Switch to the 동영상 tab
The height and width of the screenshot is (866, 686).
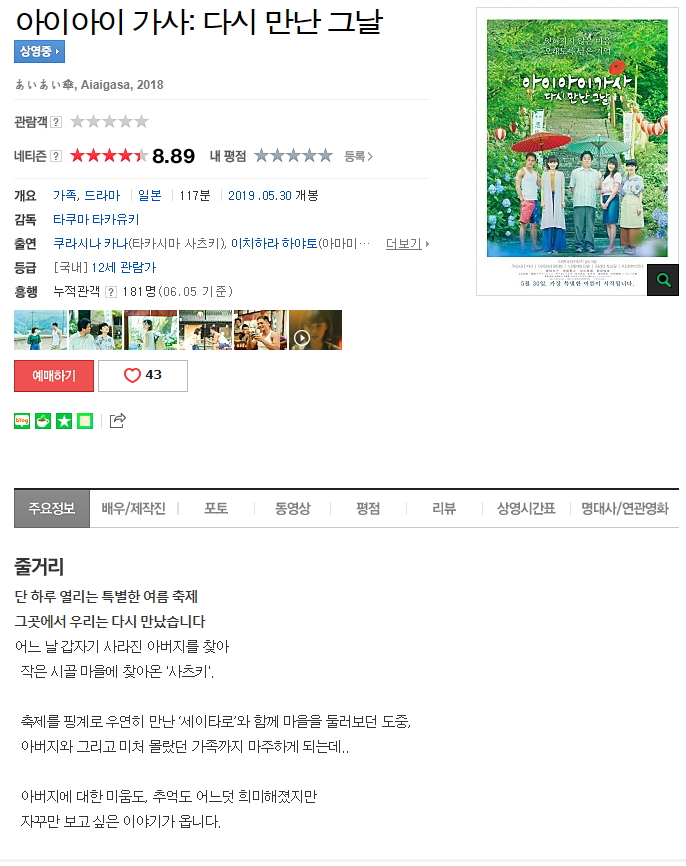pos(293,509)
